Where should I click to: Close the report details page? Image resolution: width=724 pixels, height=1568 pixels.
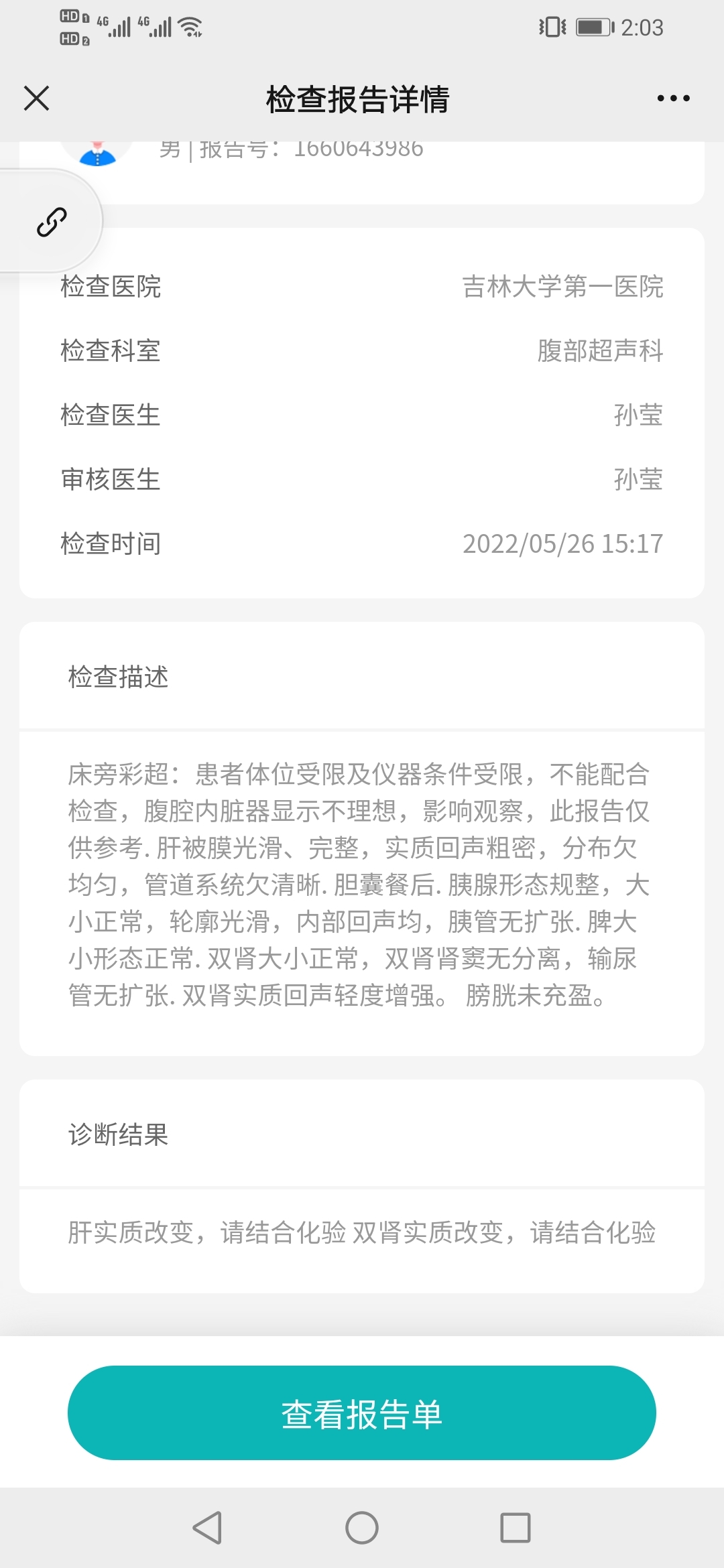(x=36, y=99)
